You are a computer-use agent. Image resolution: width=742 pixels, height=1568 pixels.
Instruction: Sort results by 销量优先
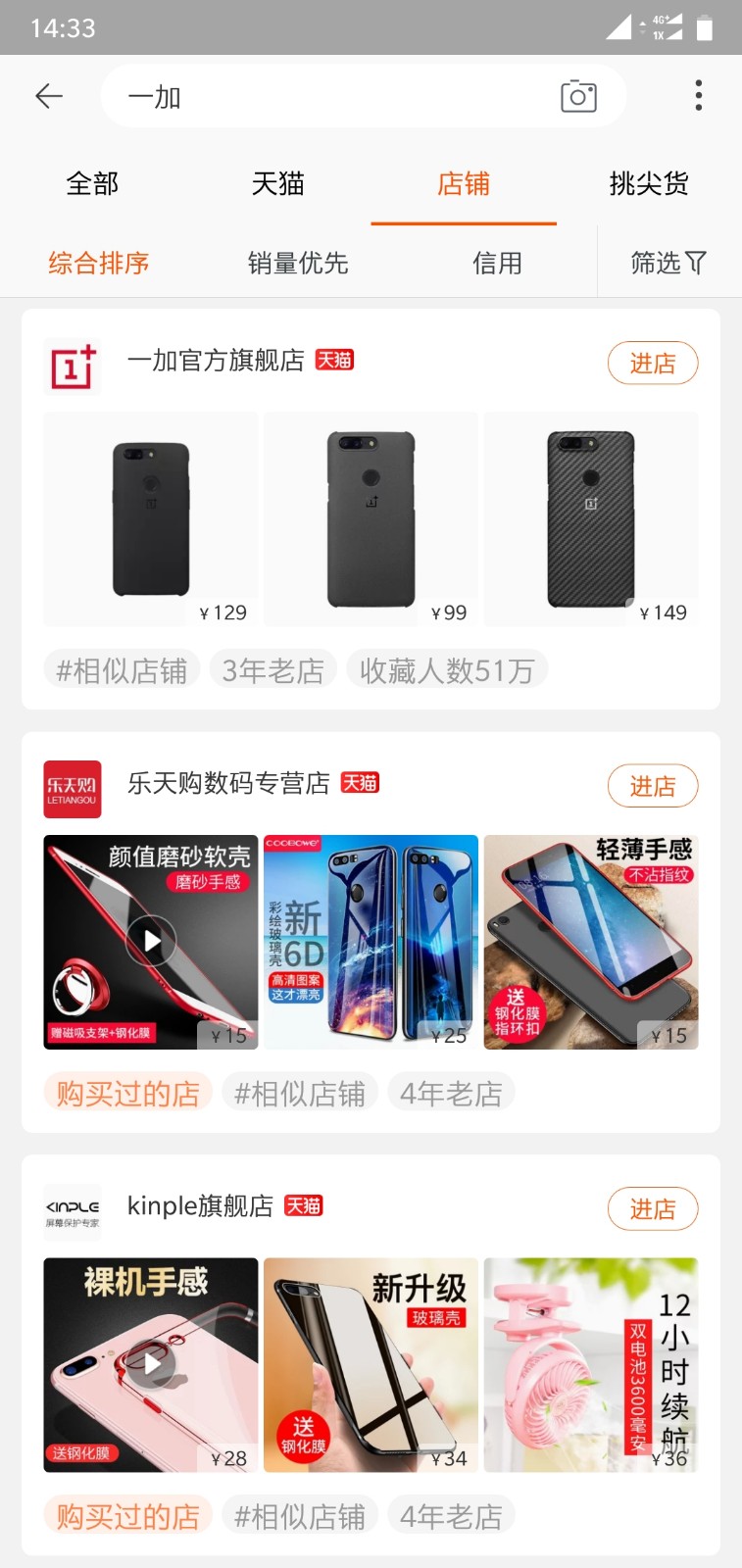pos(298,263)
